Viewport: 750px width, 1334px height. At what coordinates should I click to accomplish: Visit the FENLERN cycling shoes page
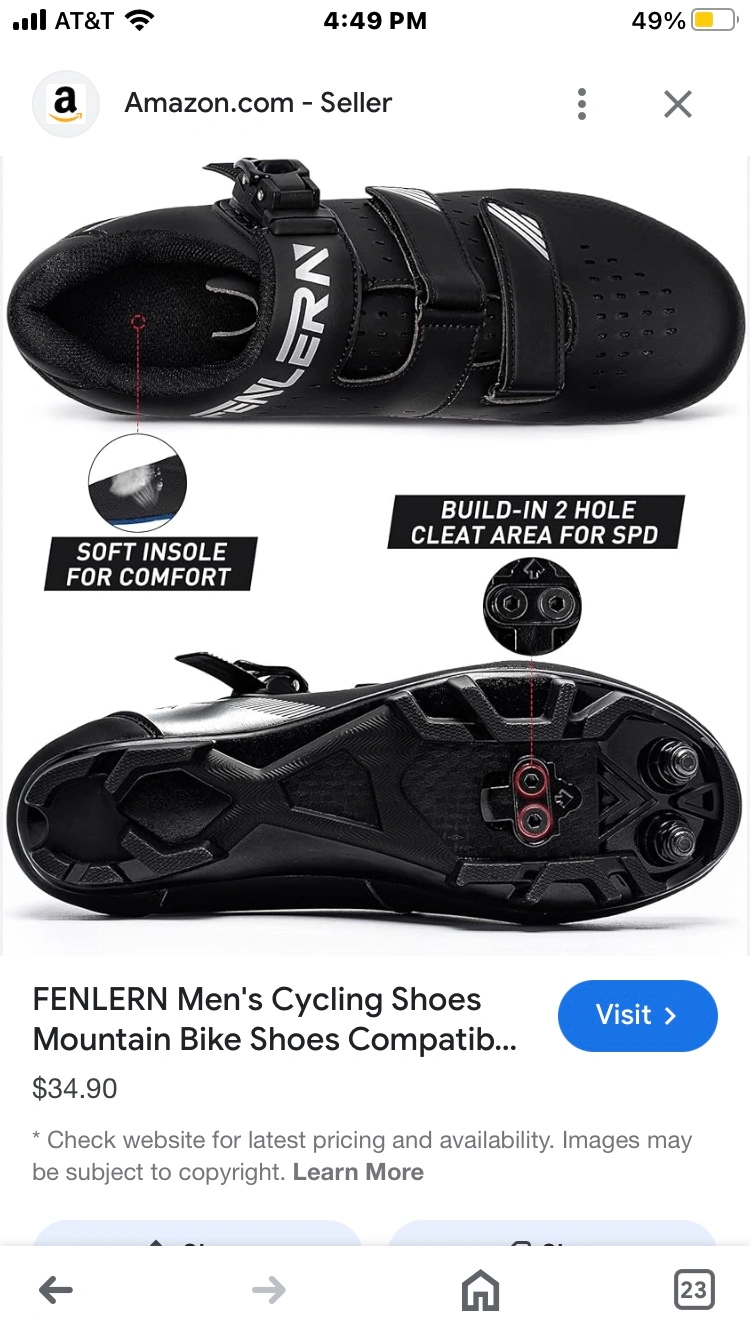click(x=637, y=1016)
